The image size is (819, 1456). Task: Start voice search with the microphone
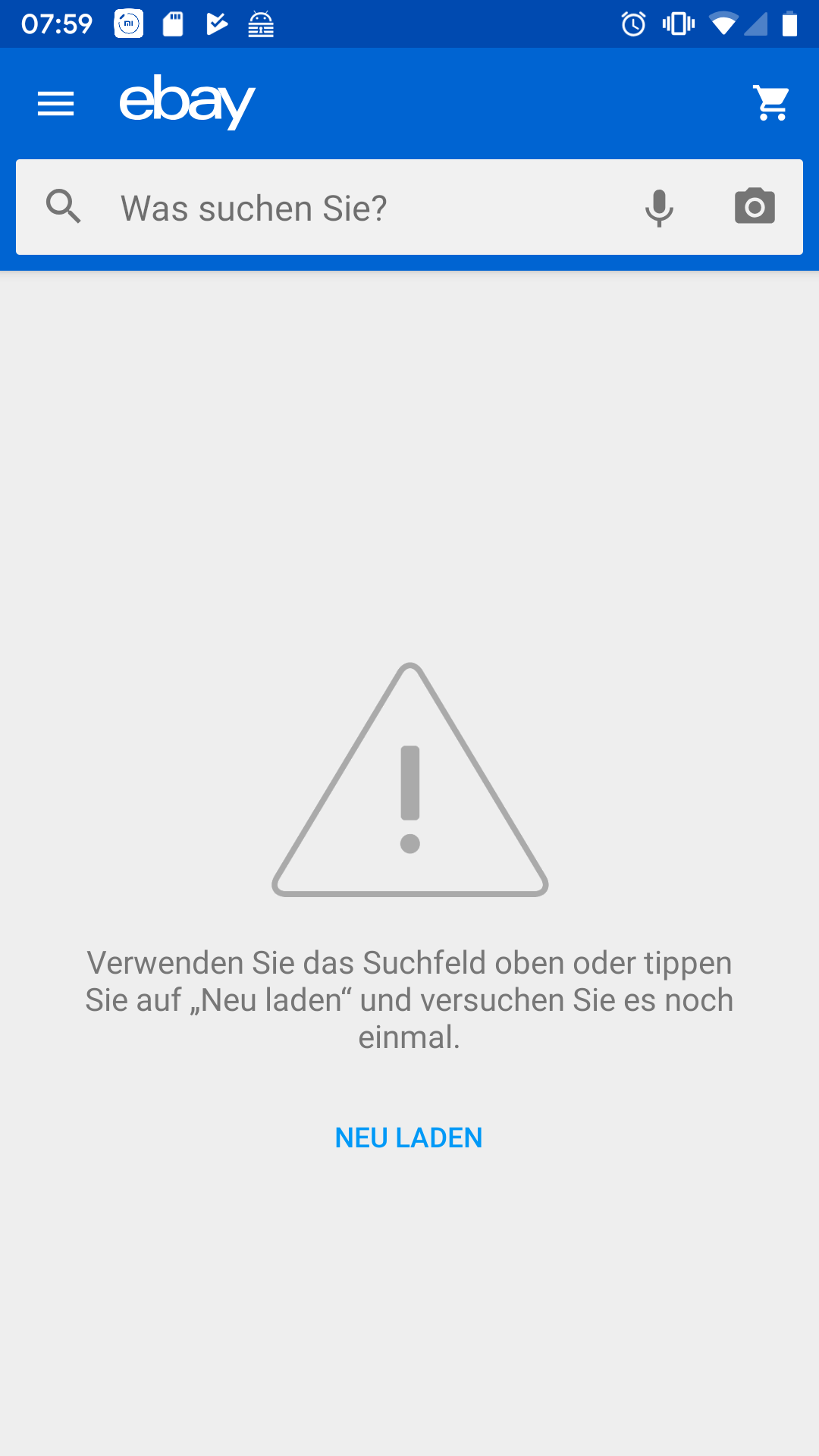pos(659,208)
